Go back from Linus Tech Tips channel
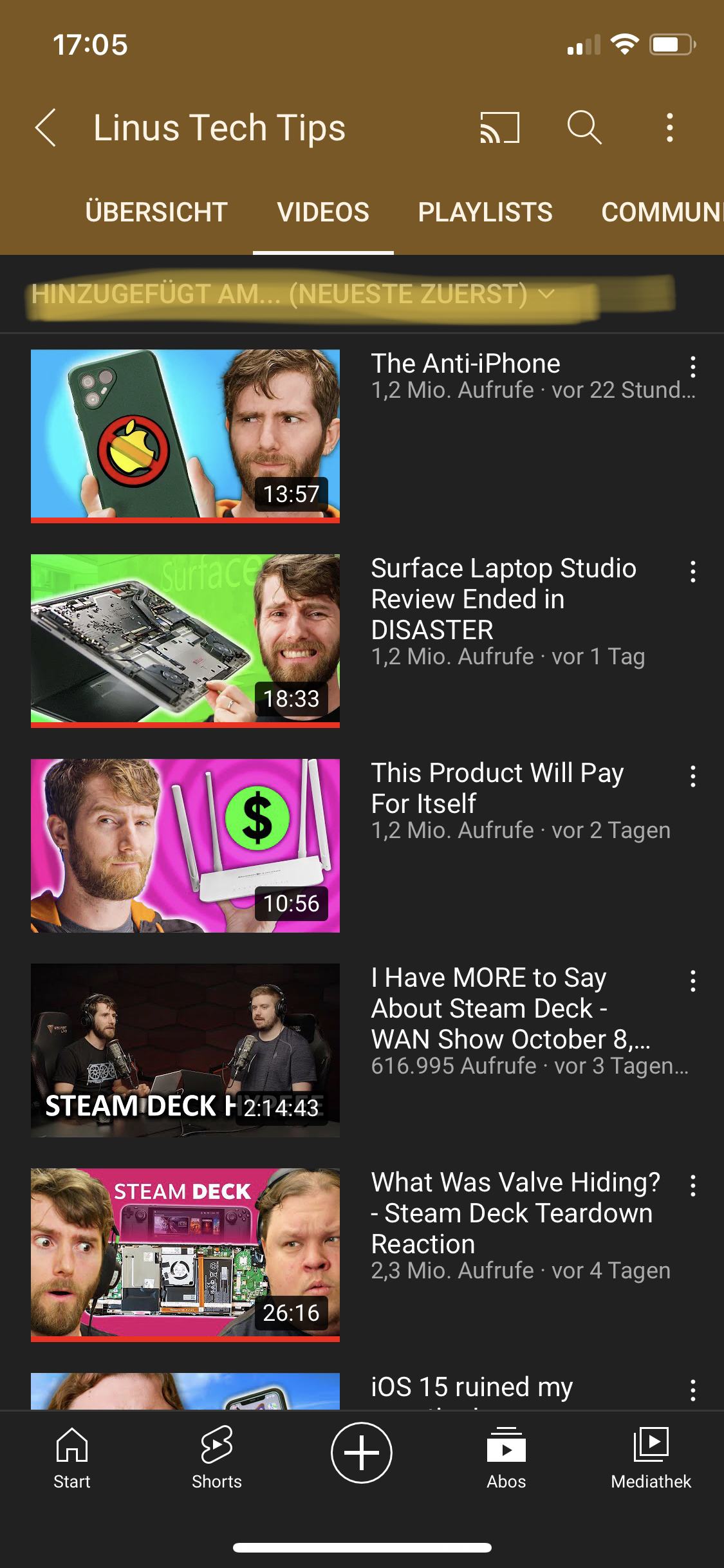724x1568 pixels. click(x=46, y=127)
